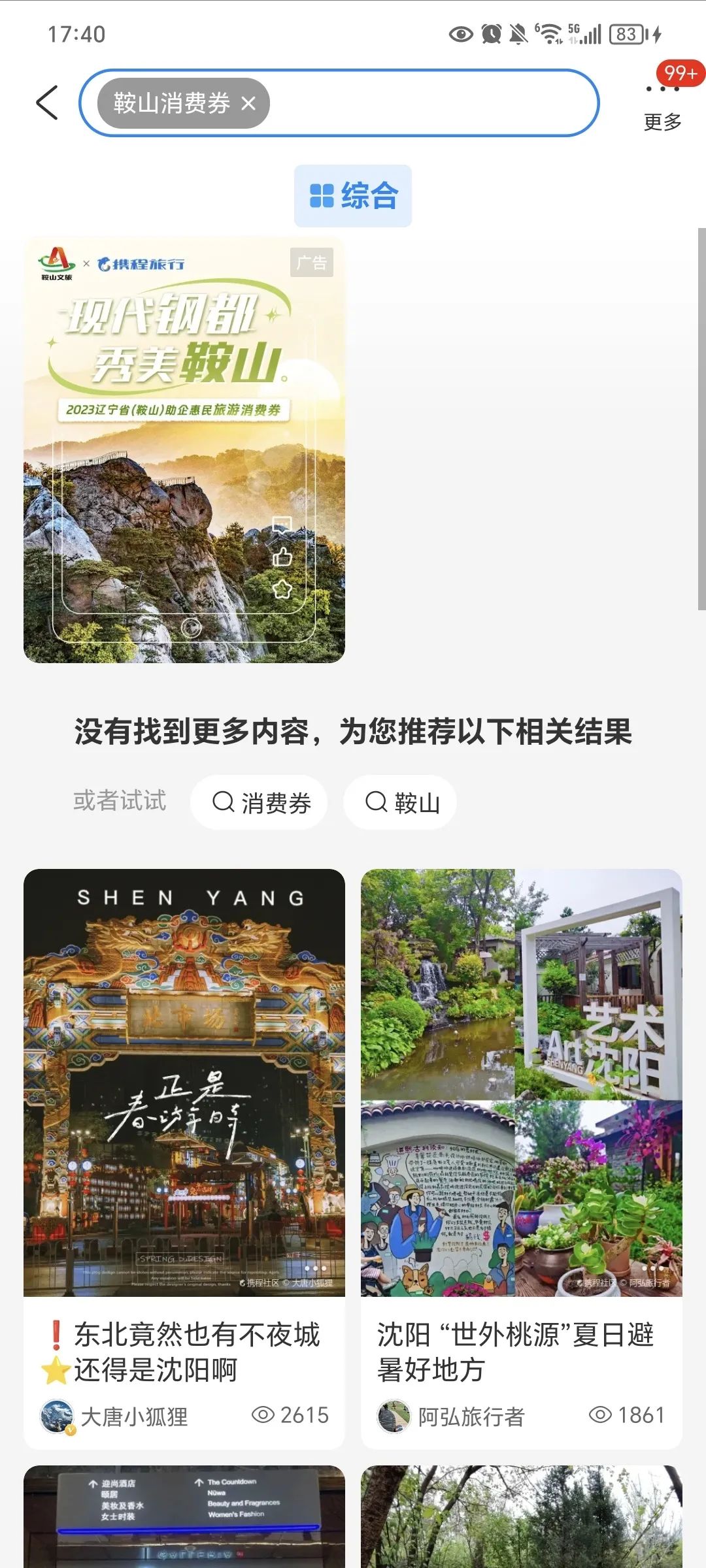Select the 综合 results tab
Image resolution: width=706 pixels, height=1568 pixels.
click(352, 196)
